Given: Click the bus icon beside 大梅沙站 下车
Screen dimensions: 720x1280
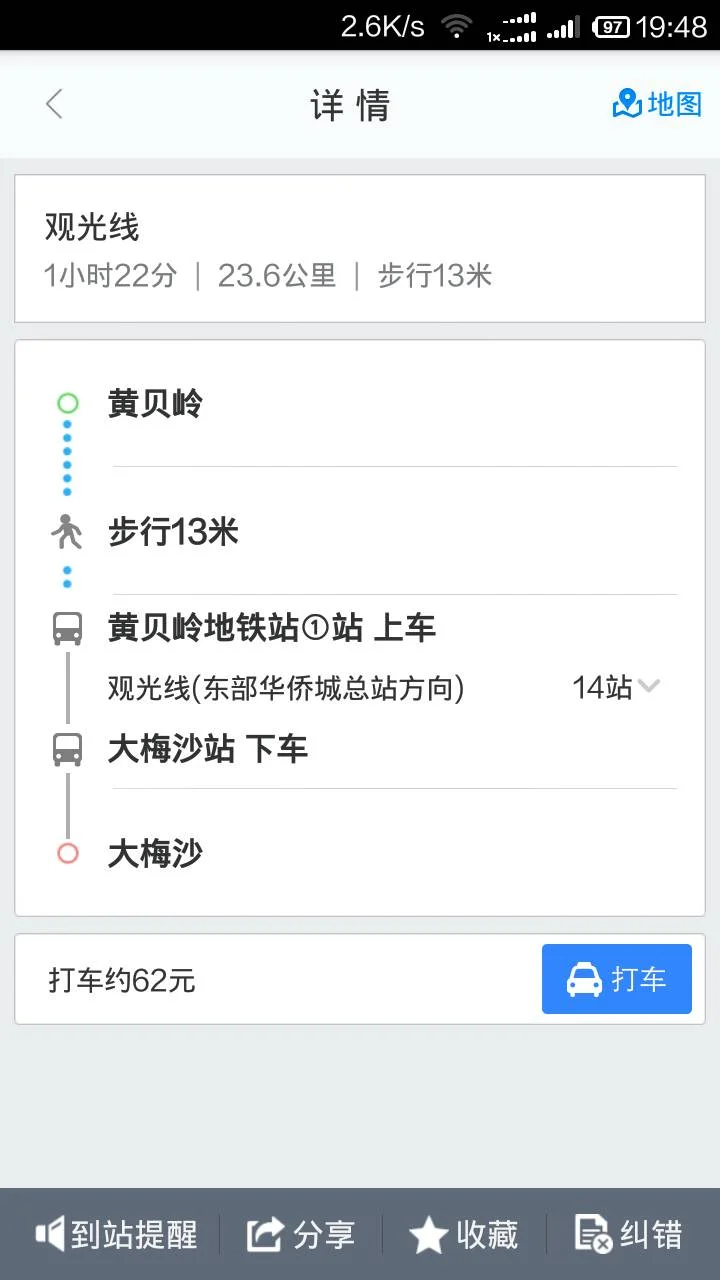Looking at the screenshot, I should [x=66, y=748].
